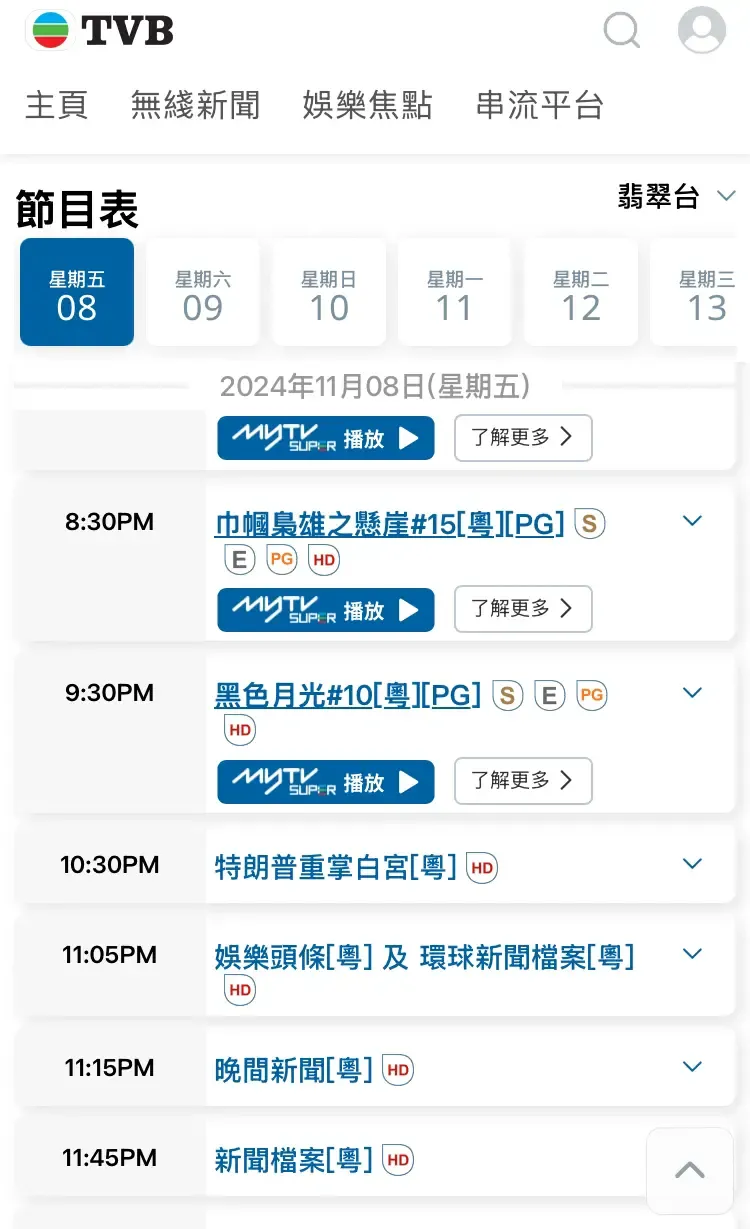Click the HD icon beside 特朗普重掌白宮
Screen dimensions: 750x1229
(x=481, y=868)
